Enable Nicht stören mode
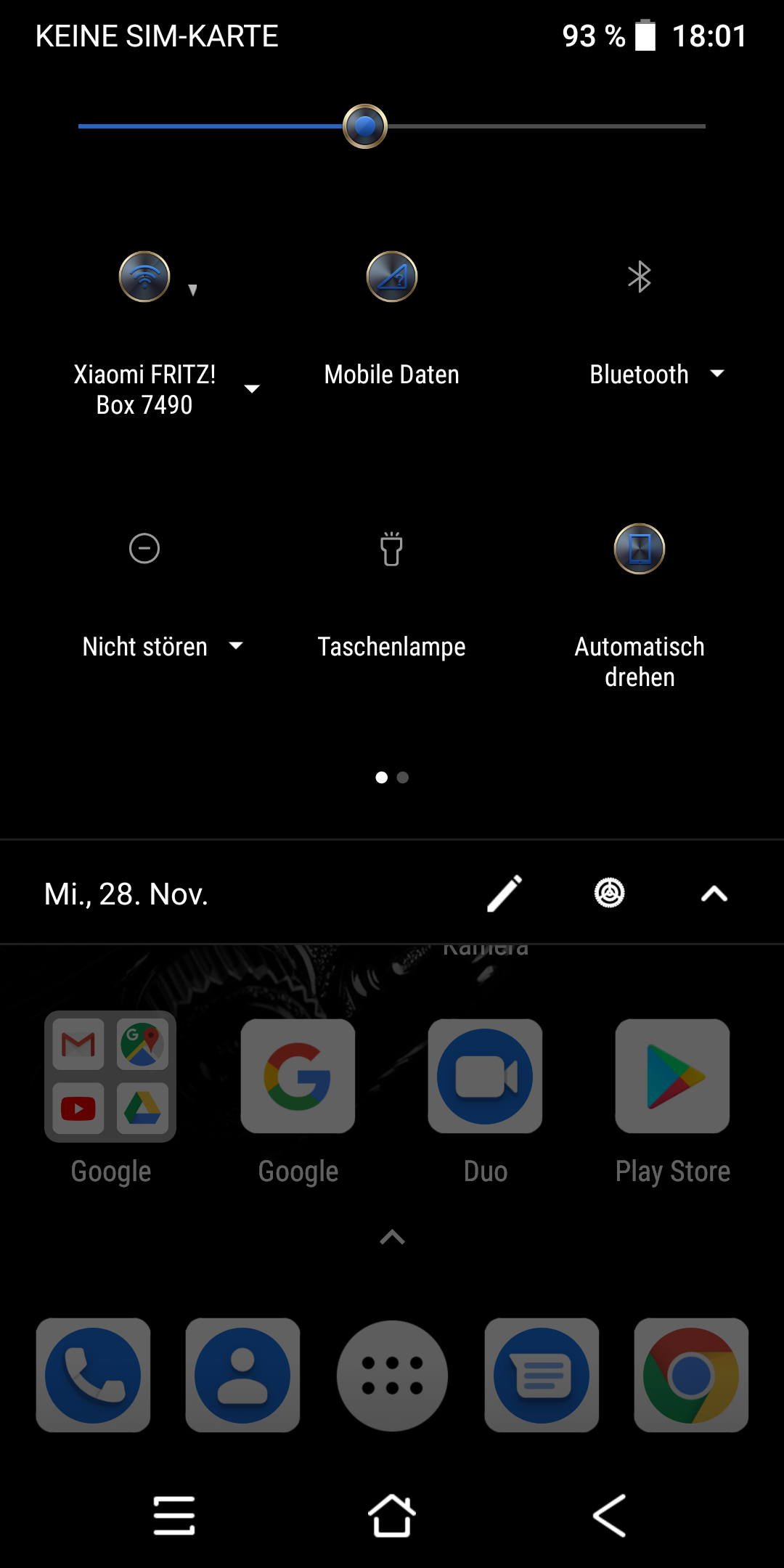 (144, 548)
